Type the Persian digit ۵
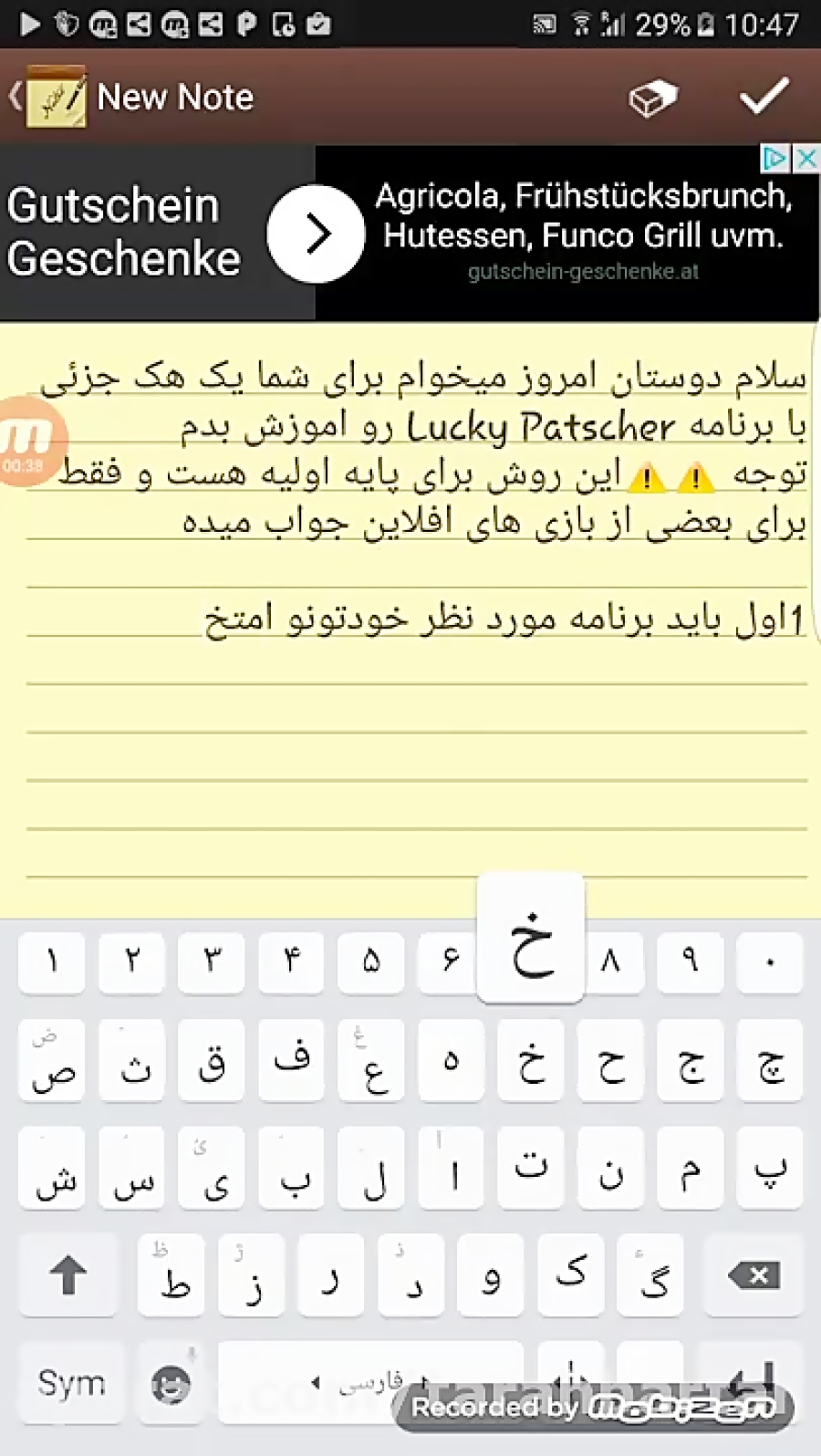Image resolution: width=821 pixels, height=1456 pixels. pyautogui.click(x=370, y=962)
